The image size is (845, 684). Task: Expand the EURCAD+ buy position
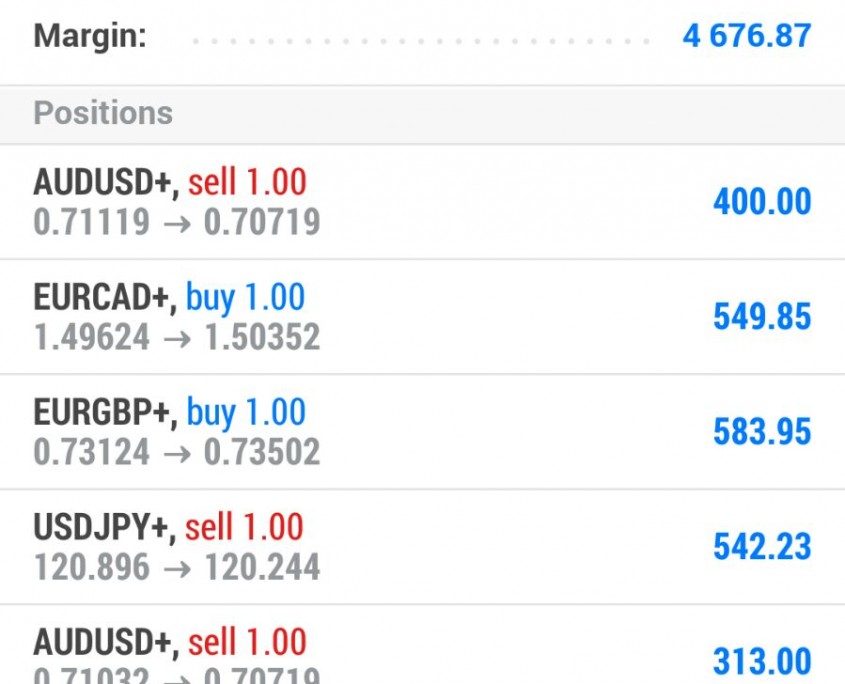pyautogui.click(x=422, y=317)
